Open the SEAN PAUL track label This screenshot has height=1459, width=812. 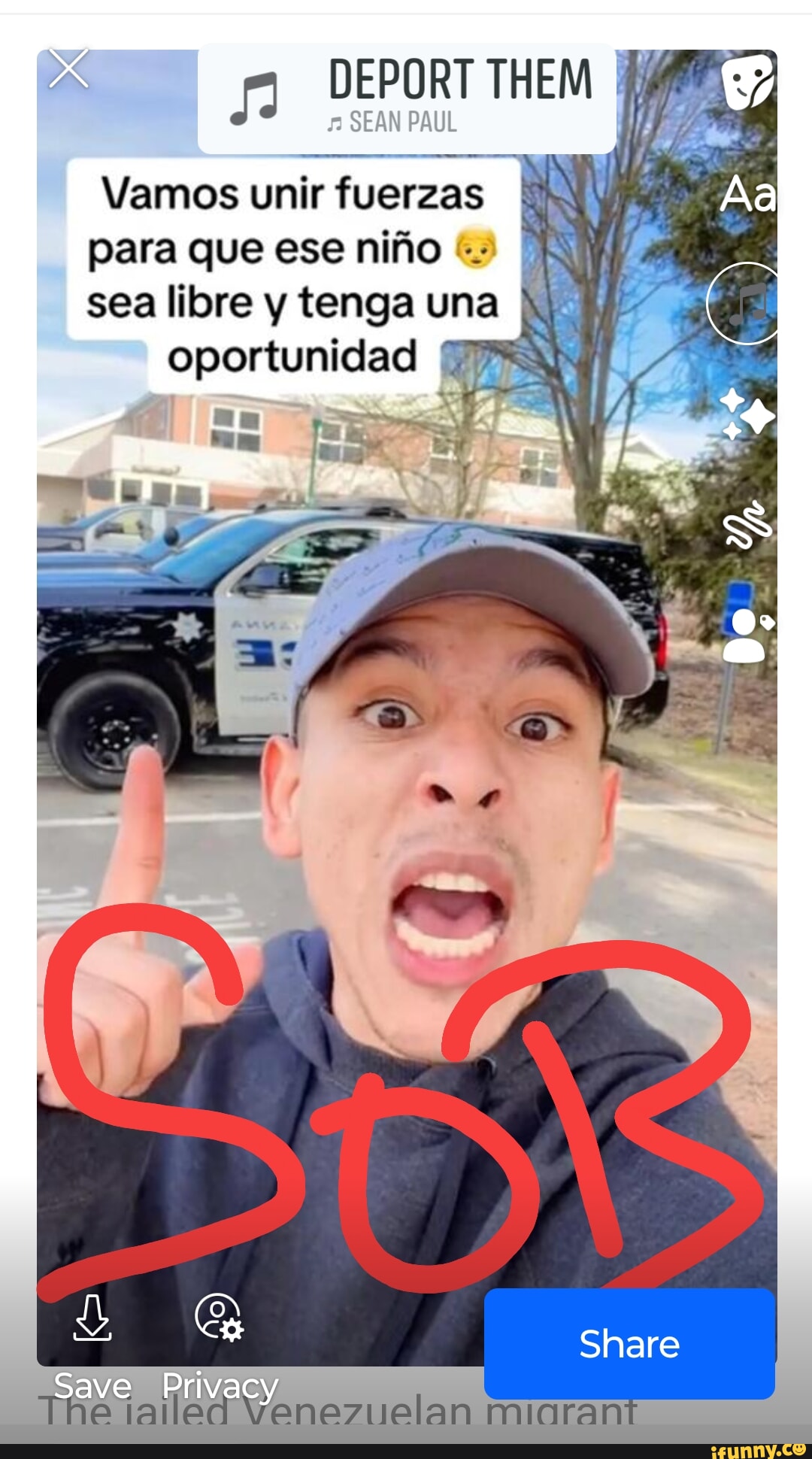(x=394, y=123)
